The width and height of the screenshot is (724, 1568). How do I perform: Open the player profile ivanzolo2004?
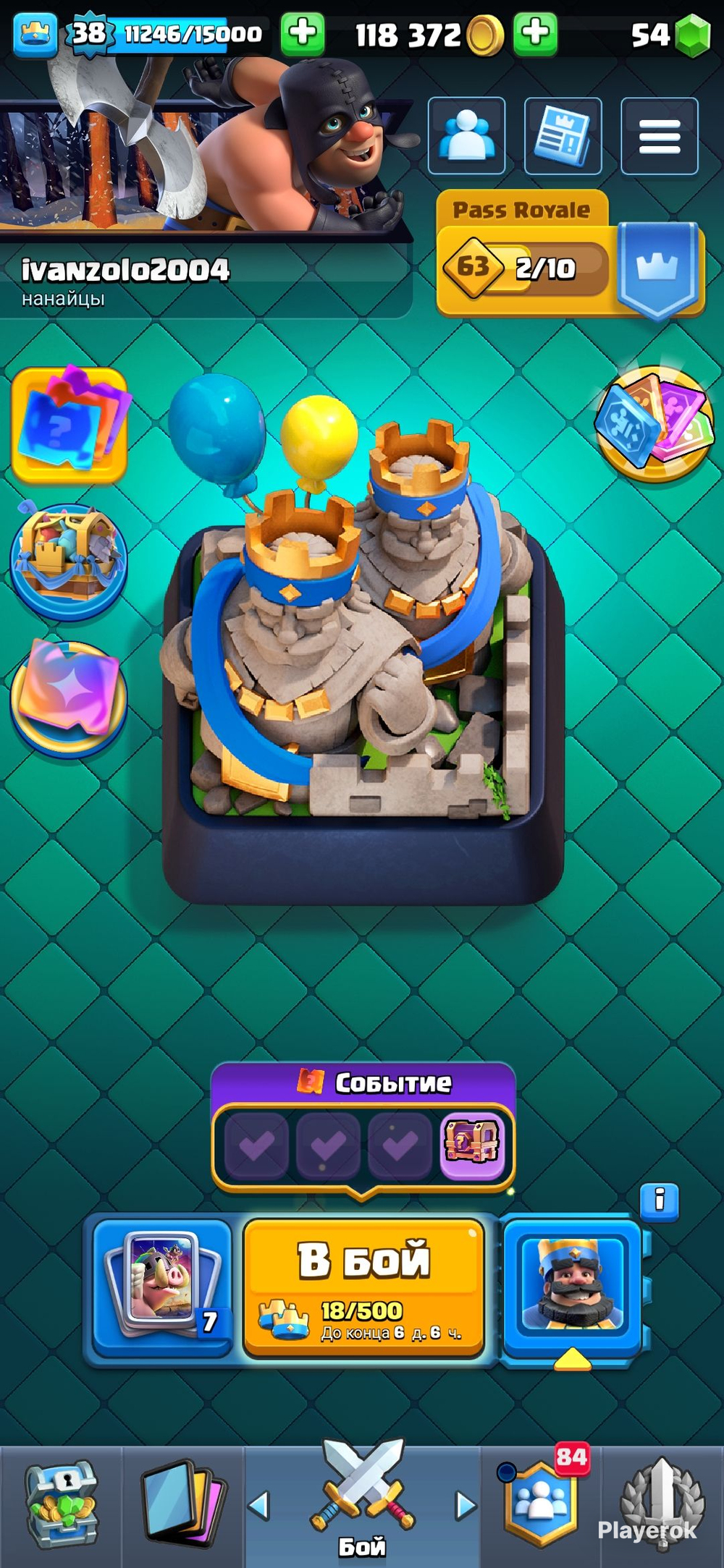coord(125,270)
